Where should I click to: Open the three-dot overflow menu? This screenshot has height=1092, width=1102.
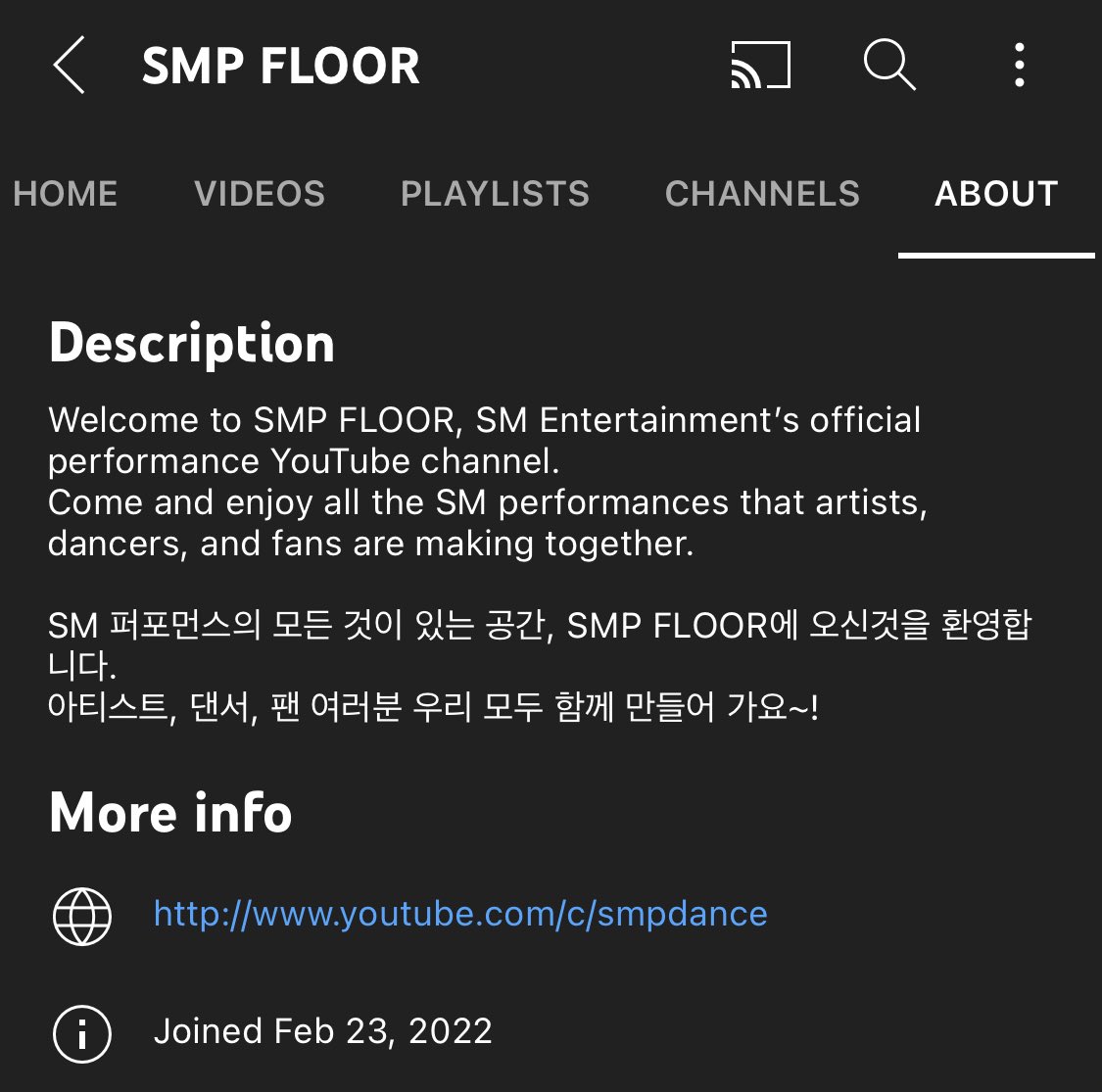tap(1019, 65)
